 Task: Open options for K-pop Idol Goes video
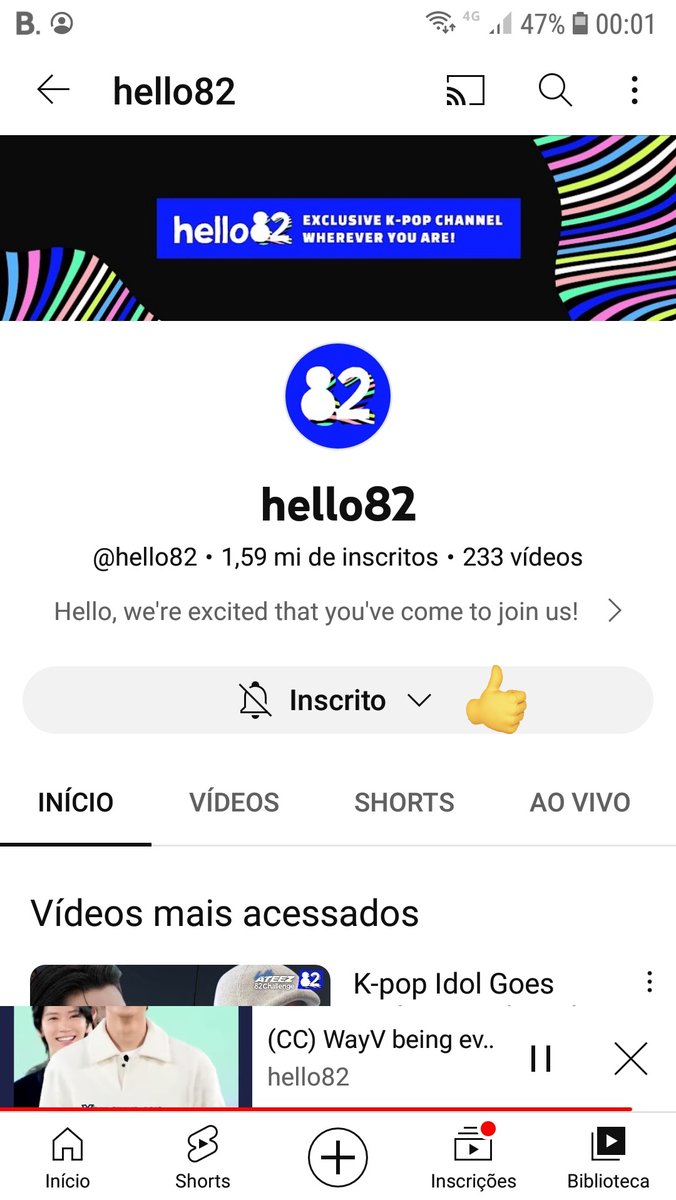pos(649,981)
